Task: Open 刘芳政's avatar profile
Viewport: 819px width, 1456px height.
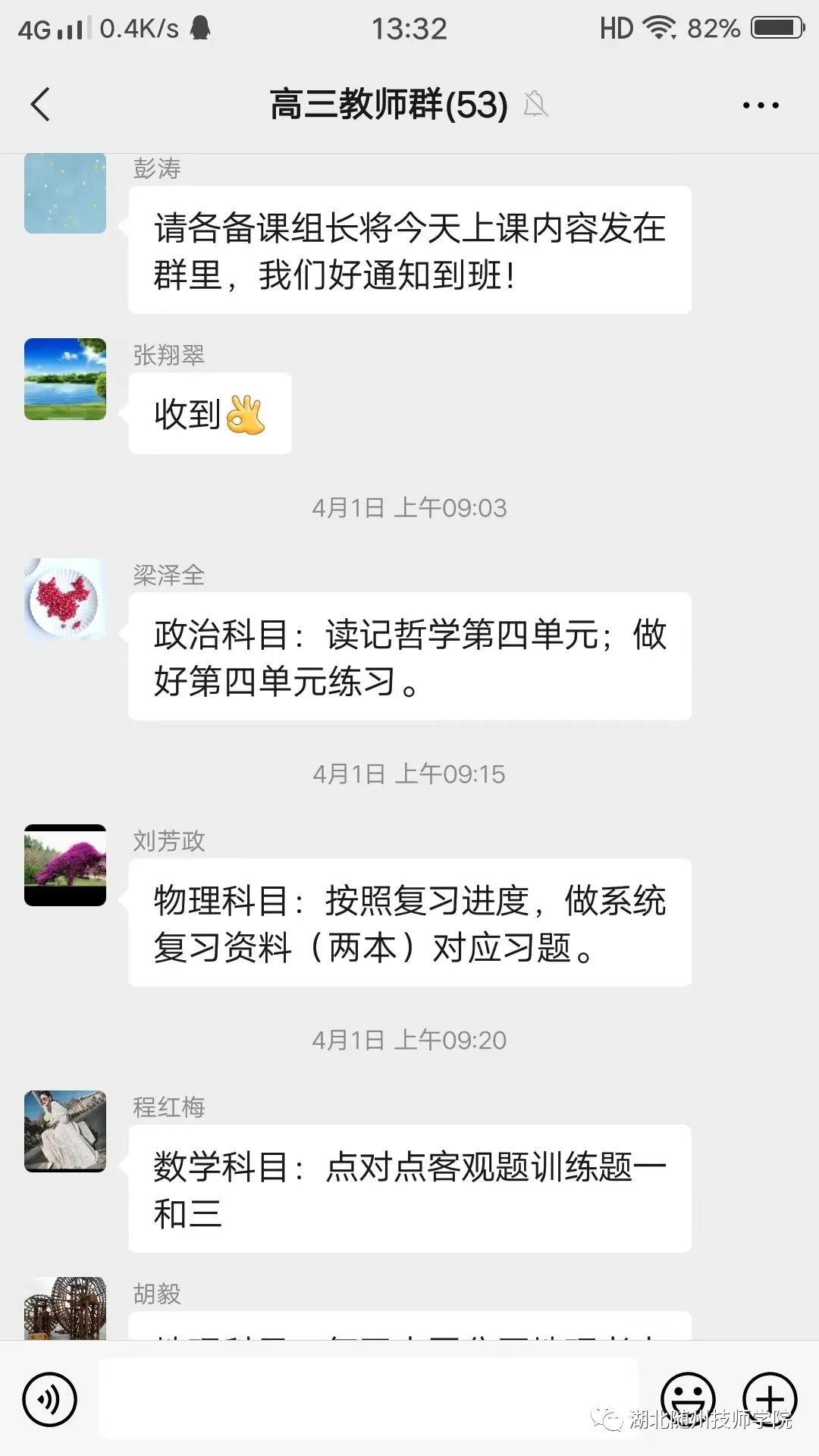Action: (65, 865)
